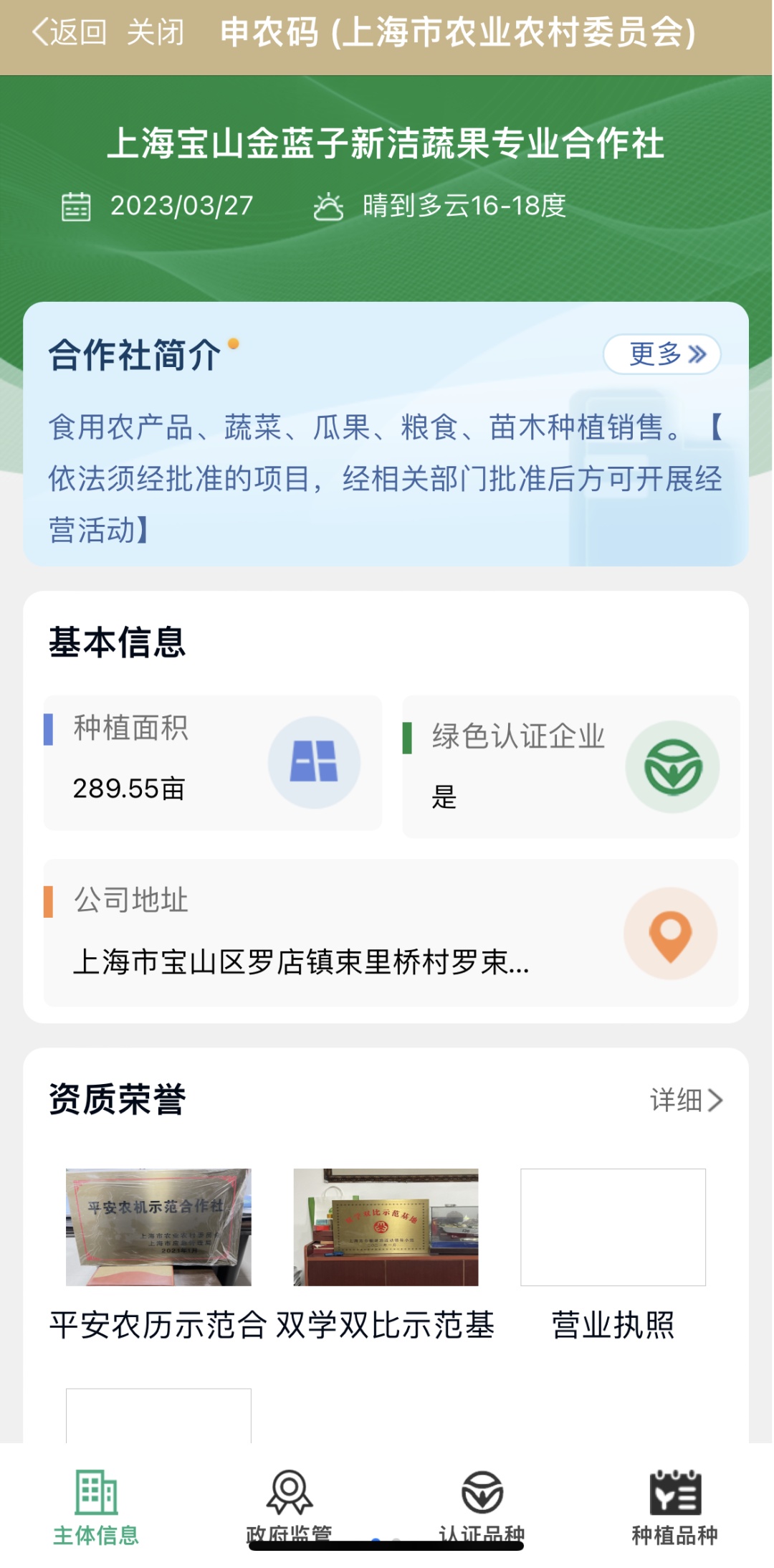Switch to the 主体信息 tab
This screenshot has height=1568, width=774.
click(x=96, y=1506)
